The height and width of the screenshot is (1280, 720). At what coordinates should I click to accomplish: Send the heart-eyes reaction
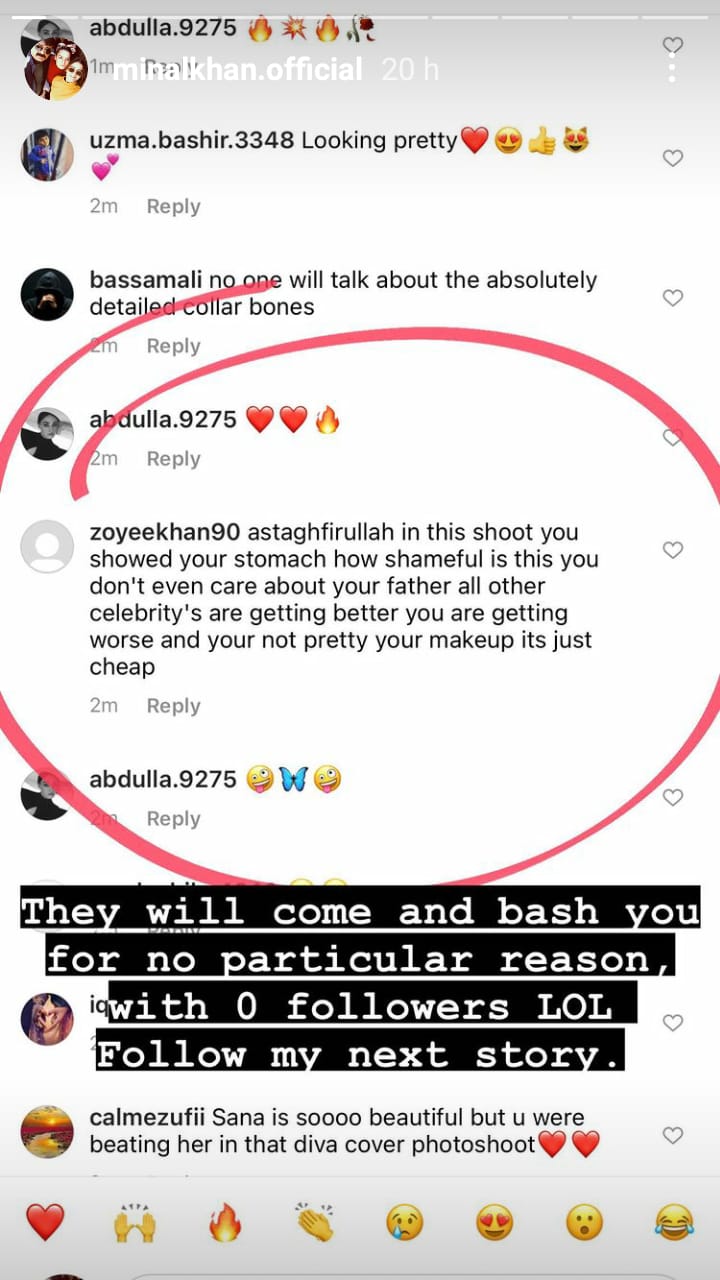[x=495, y=1222]
